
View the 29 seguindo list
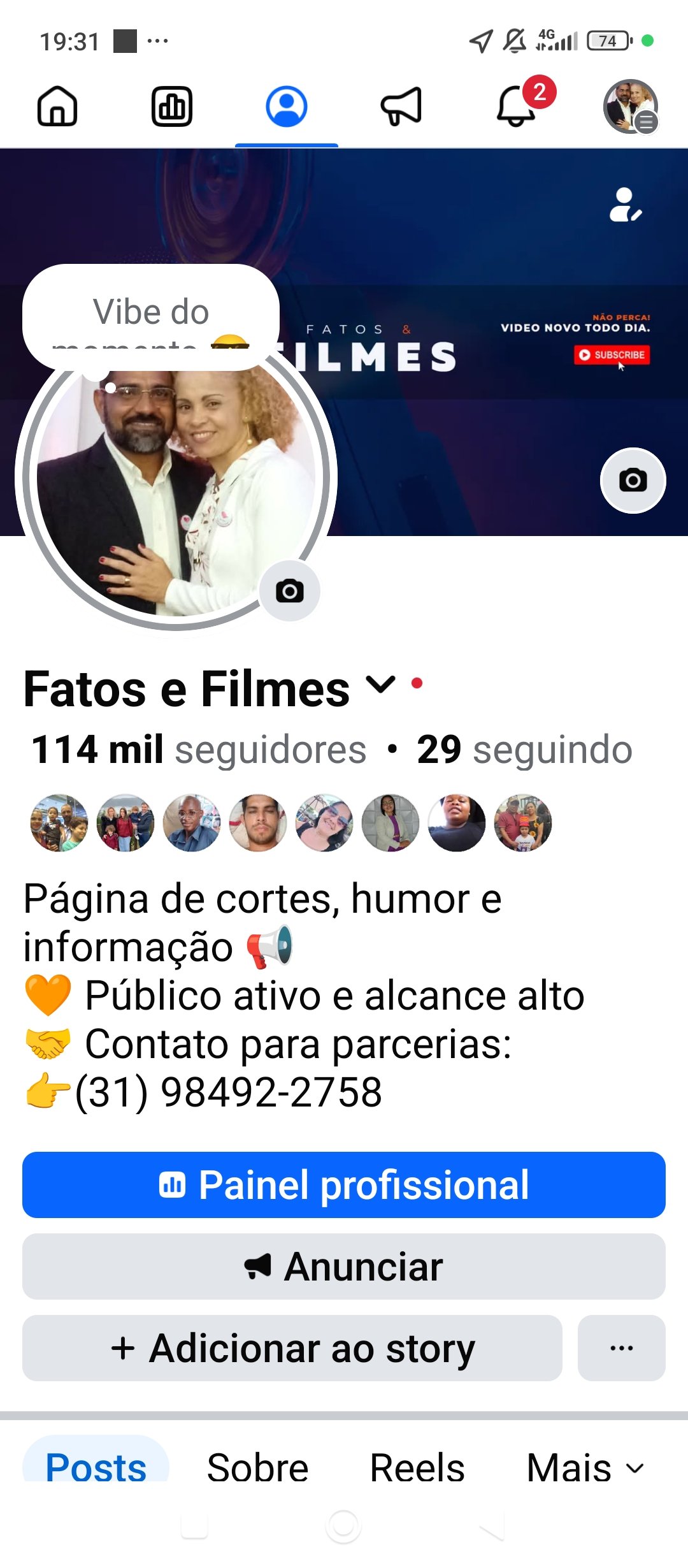(524, 750)
